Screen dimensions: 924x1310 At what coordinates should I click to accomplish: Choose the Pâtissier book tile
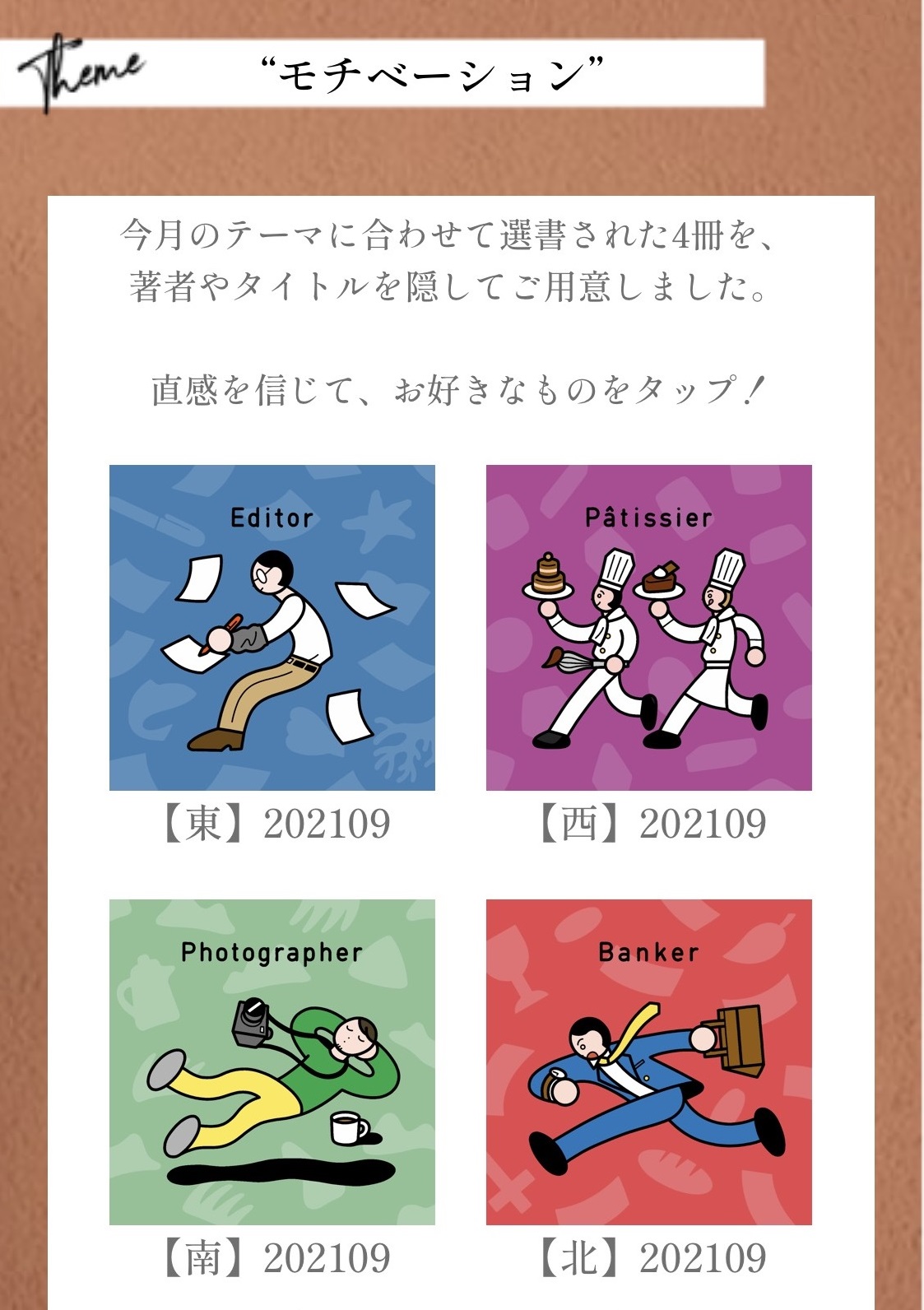point(648,627)
